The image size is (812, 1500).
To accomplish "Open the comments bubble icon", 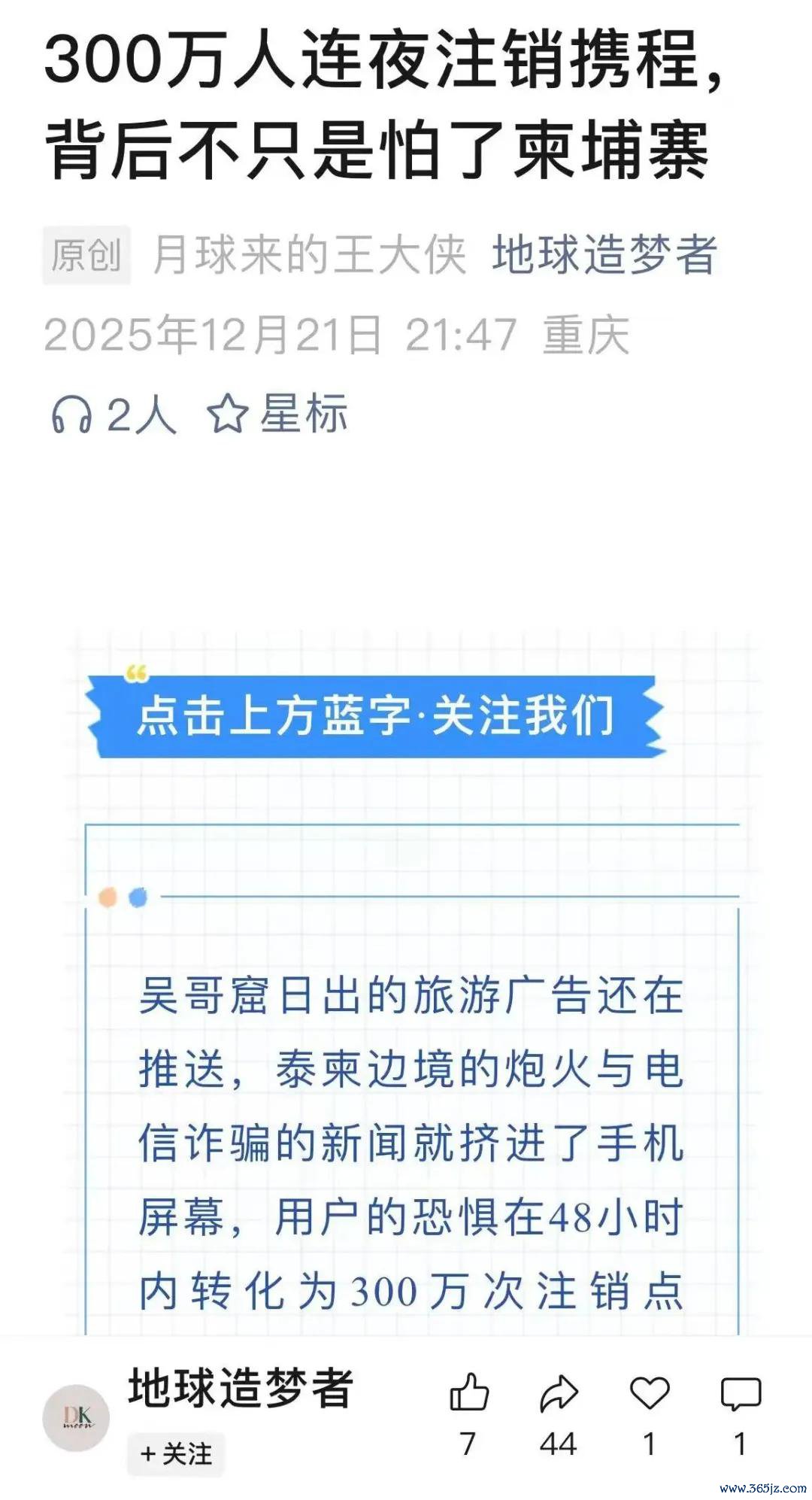I will [x=741, y=1393].
